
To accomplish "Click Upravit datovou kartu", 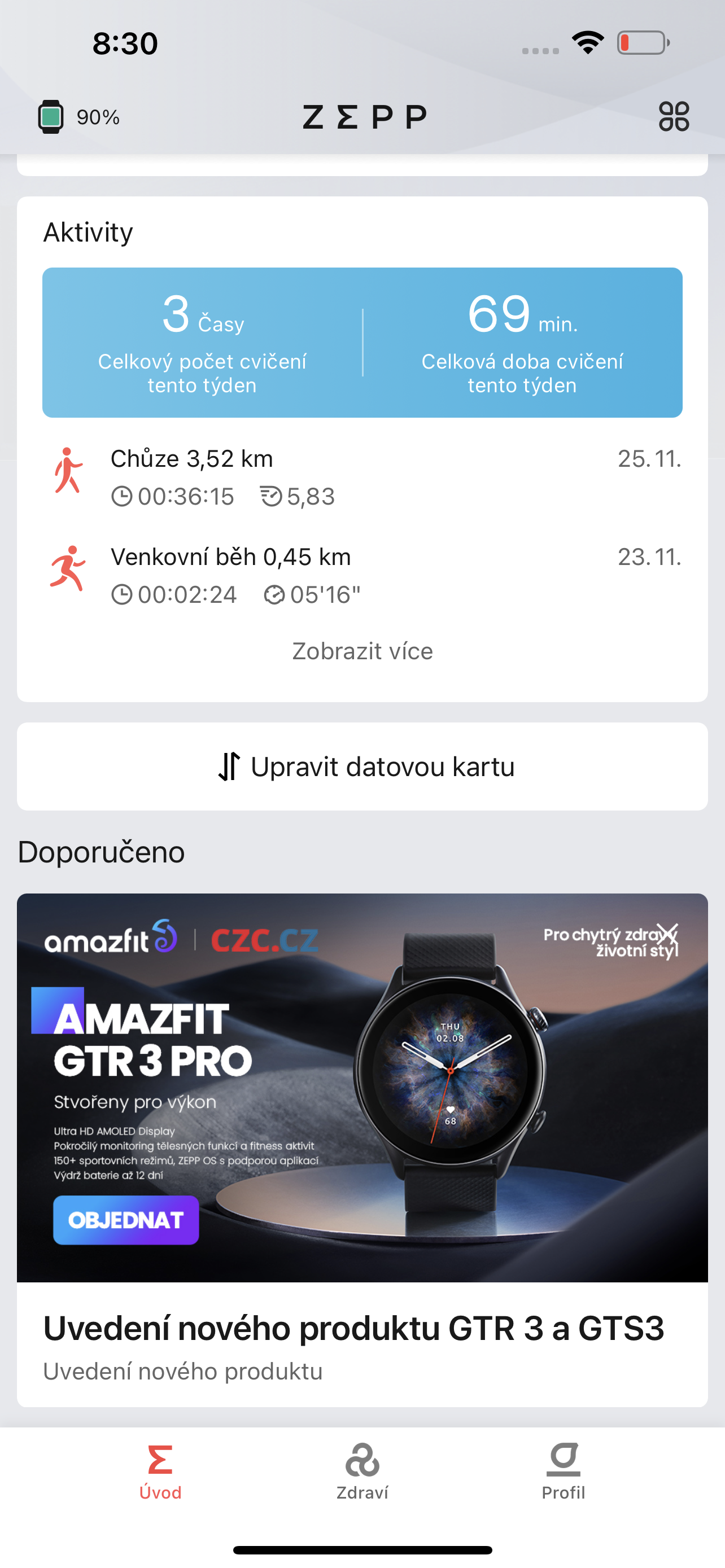I will pyautogui.click(x=384, y=767).
